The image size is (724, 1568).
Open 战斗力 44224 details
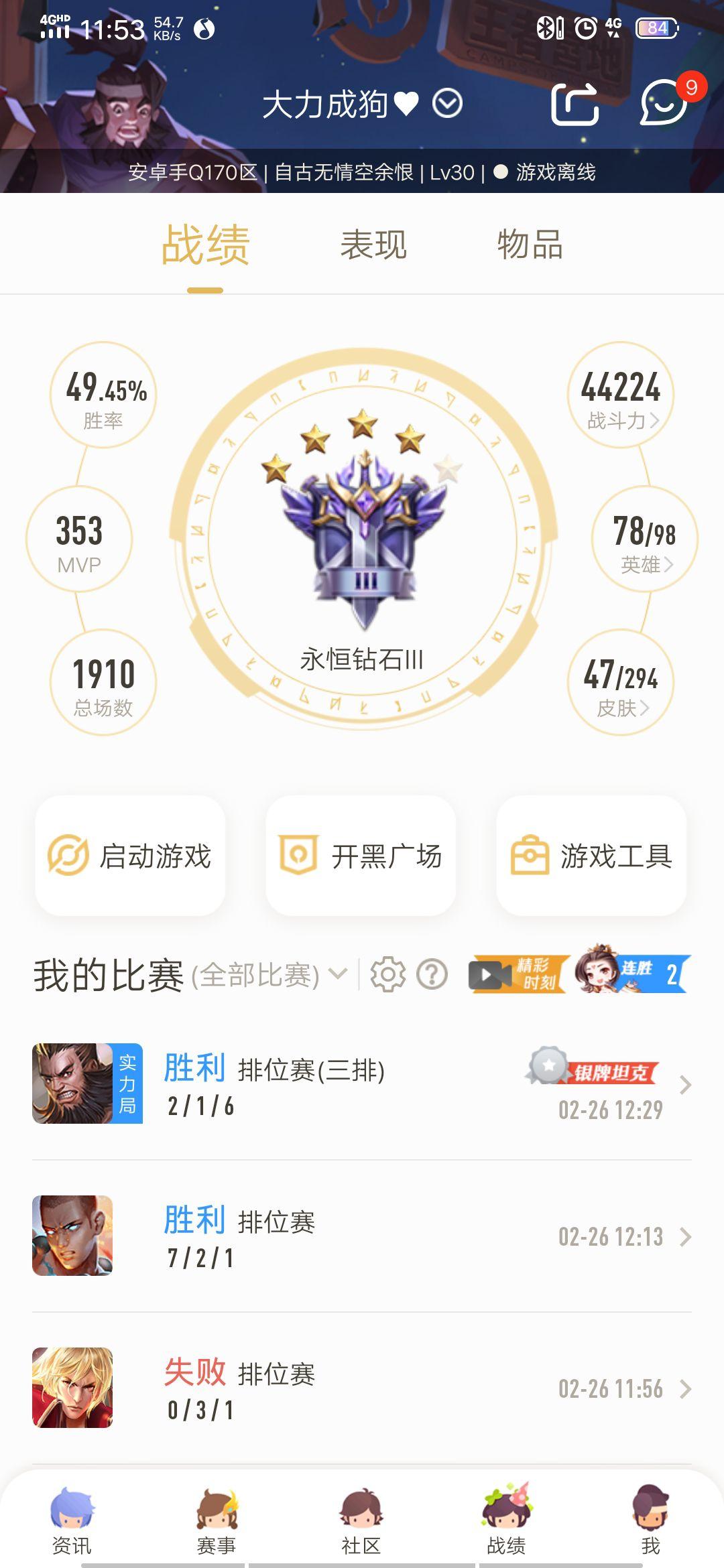coord(621,395)
